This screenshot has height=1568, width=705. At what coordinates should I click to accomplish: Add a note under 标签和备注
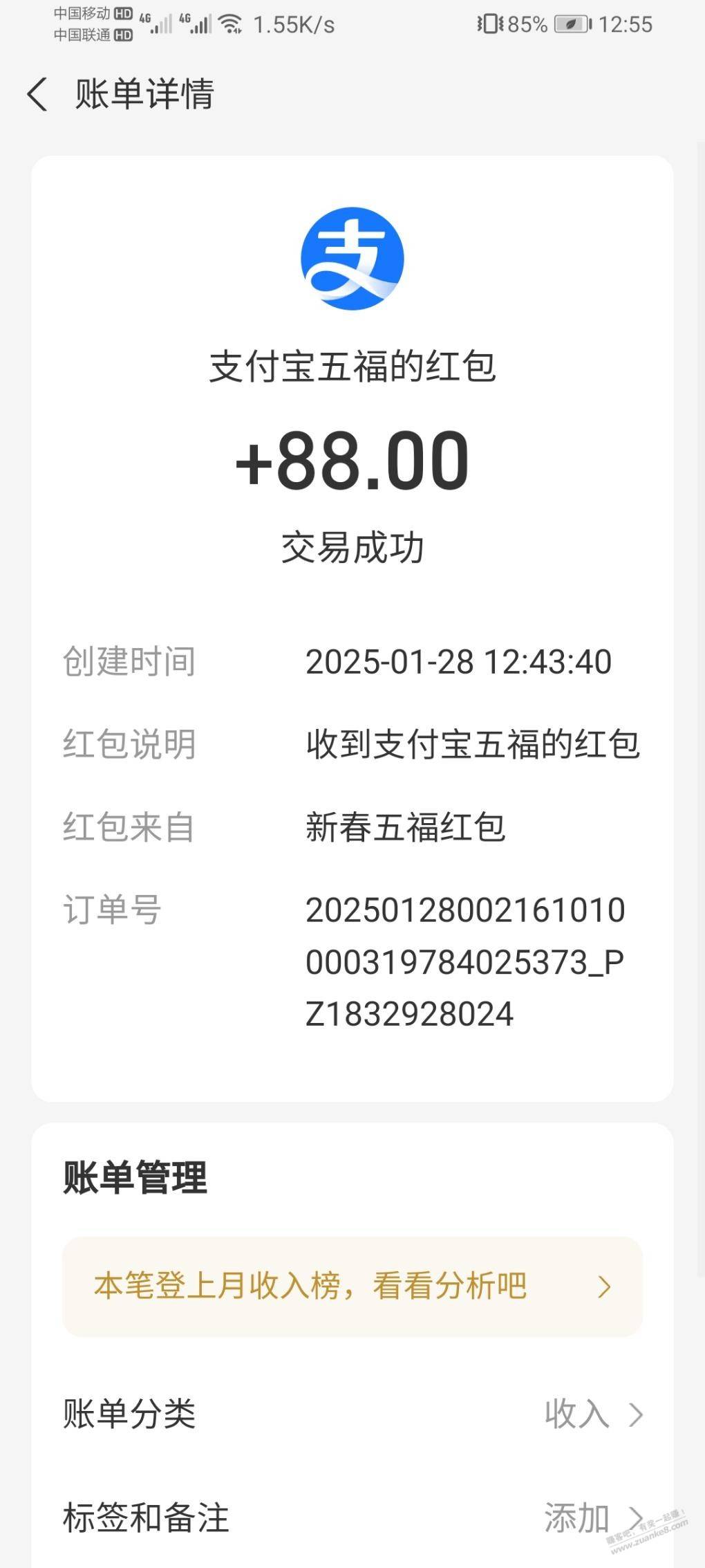point(352,1518)
